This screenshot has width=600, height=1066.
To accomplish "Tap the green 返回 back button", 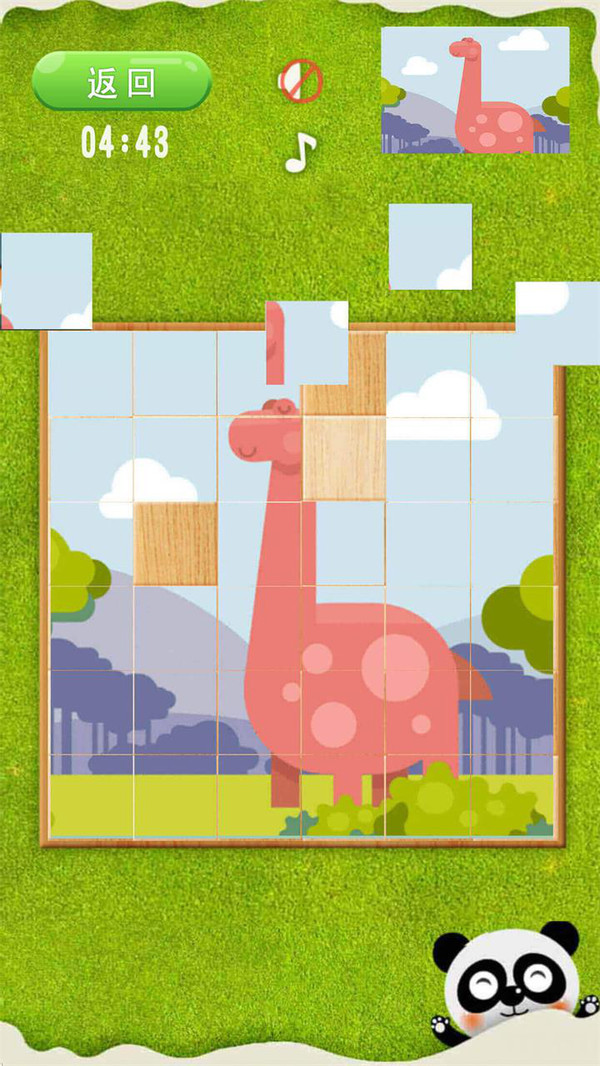I will point(121,82).
